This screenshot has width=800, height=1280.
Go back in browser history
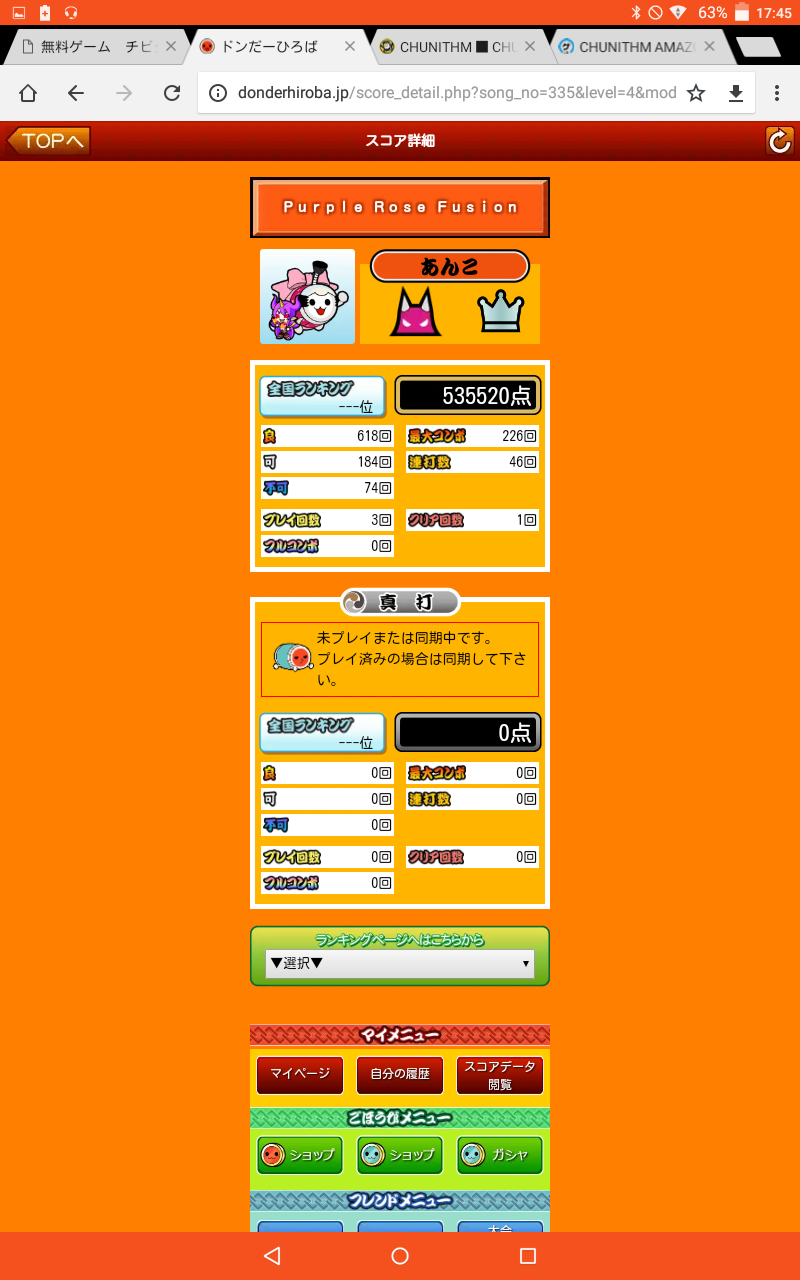pos(76,93)
